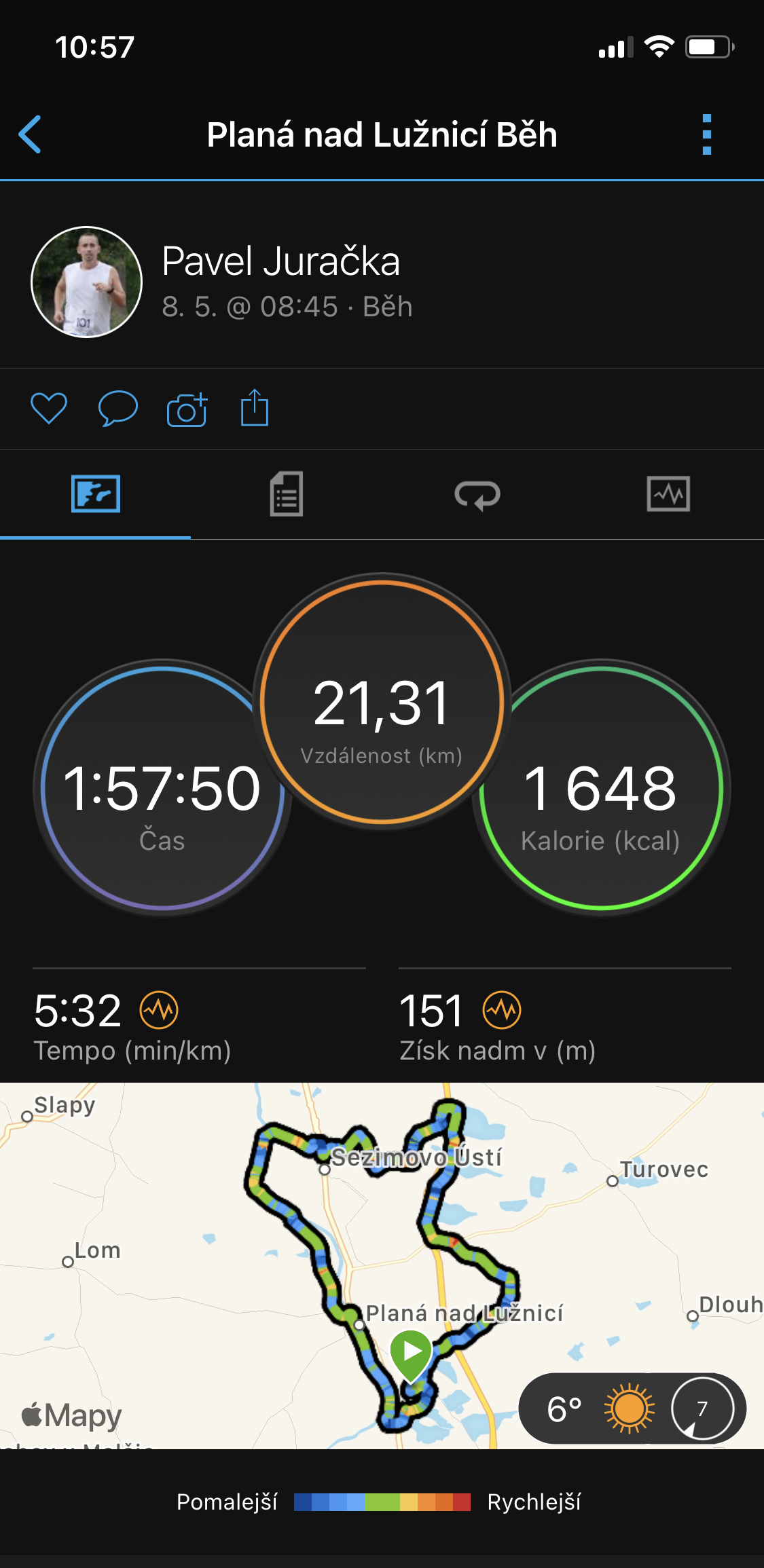Image resolution: width=764 pixels, height=1568 pixels.
Task: Like this activity with the heart
Action: 49,409
